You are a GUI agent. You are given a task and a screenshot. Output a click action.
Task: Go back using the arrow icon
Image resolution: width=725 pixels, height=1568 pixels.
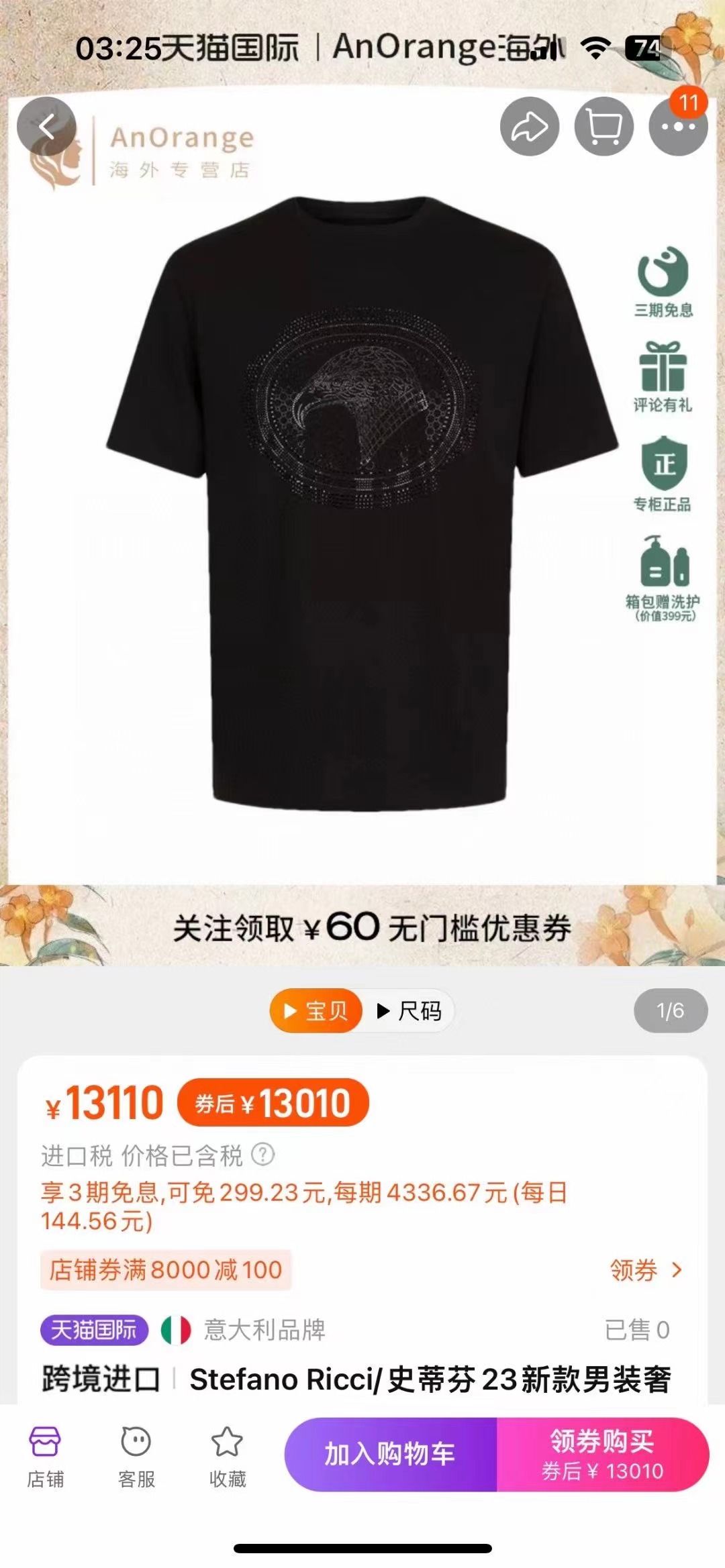coord(46,127)
